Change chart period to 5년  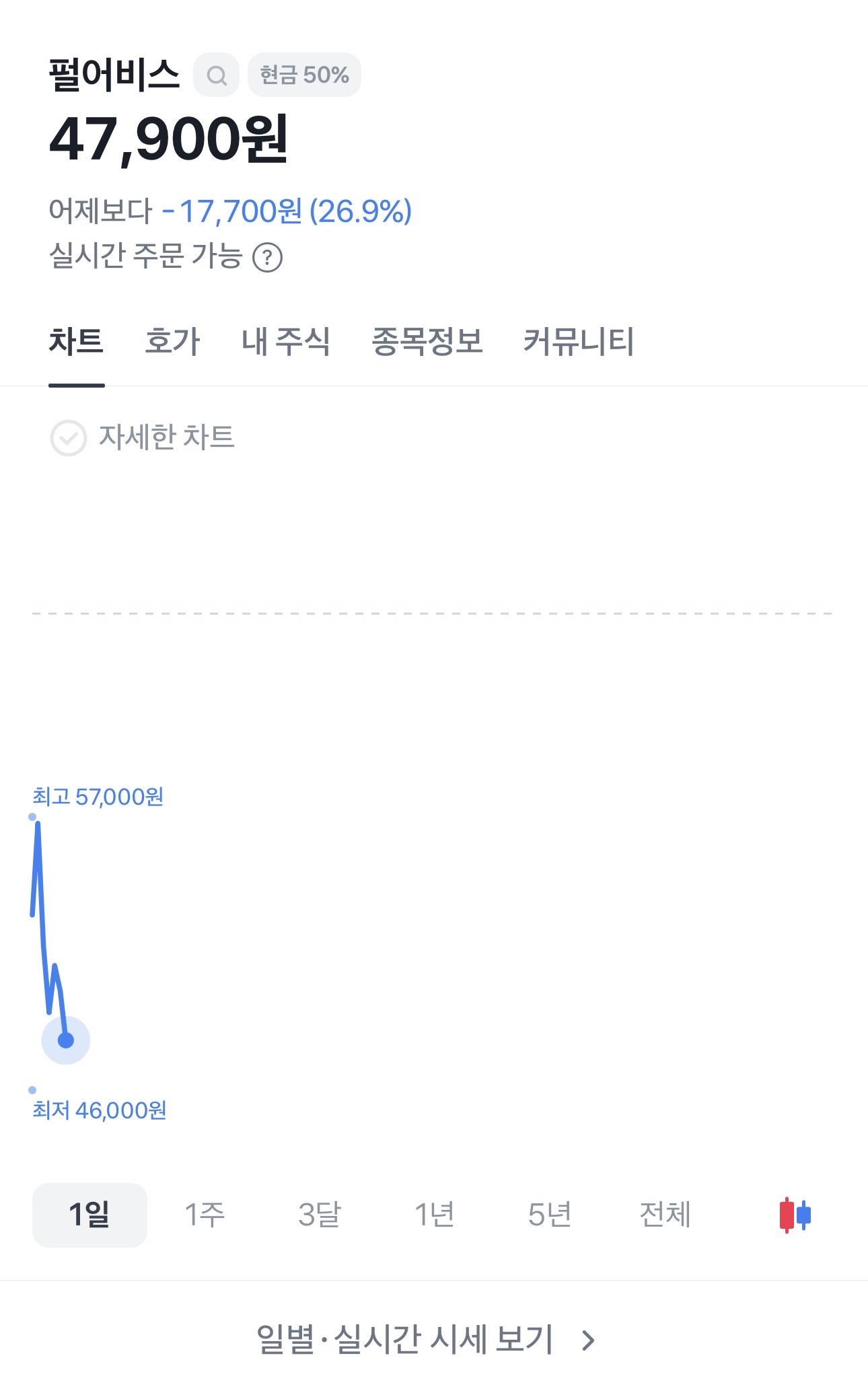pyautogui.click(x=550, y=1215)
